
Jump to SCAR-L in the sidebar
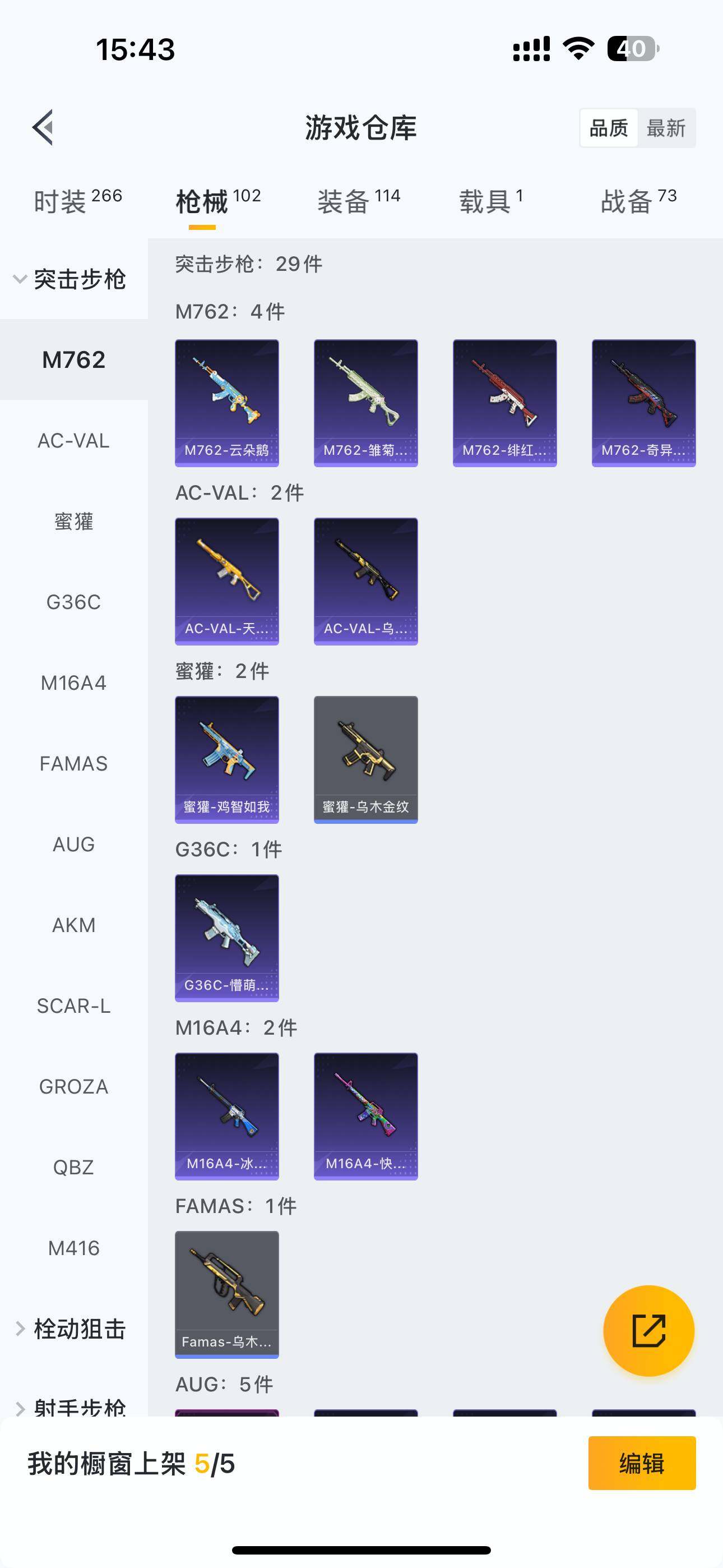pyautogui.click(x=73, y=1006)
